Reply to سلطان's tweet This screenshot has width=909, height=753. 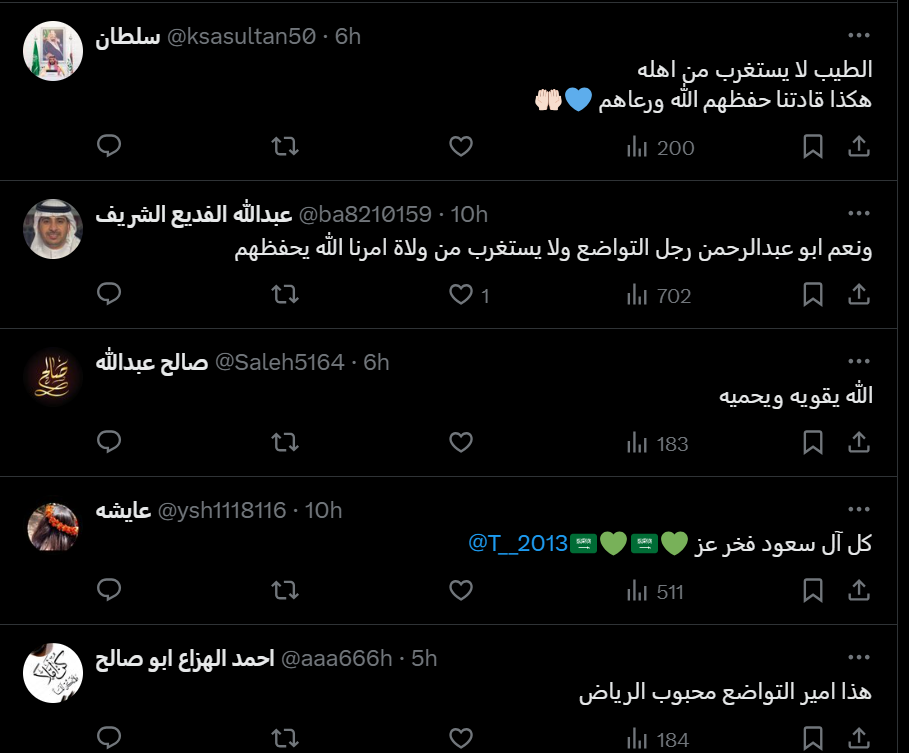109,147
